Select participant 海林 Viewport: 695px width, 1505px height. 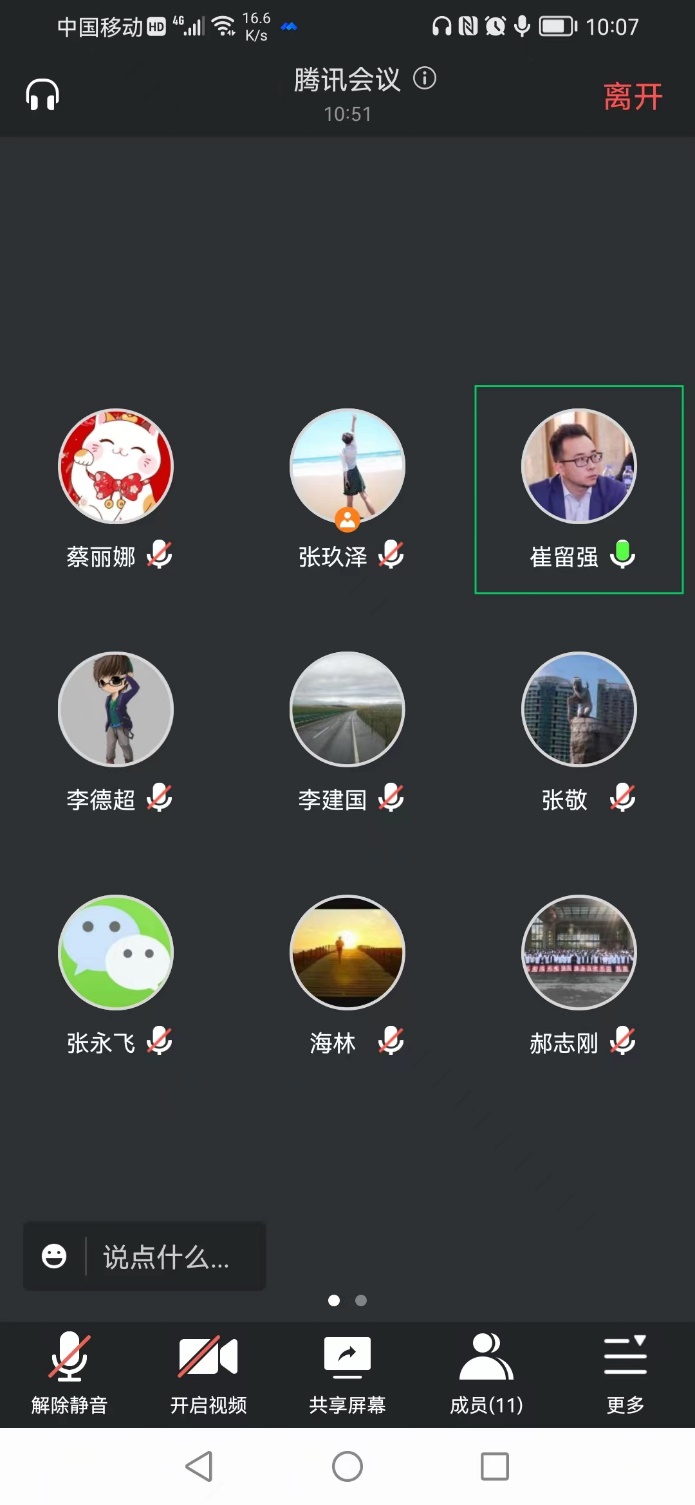pos(347,953)
